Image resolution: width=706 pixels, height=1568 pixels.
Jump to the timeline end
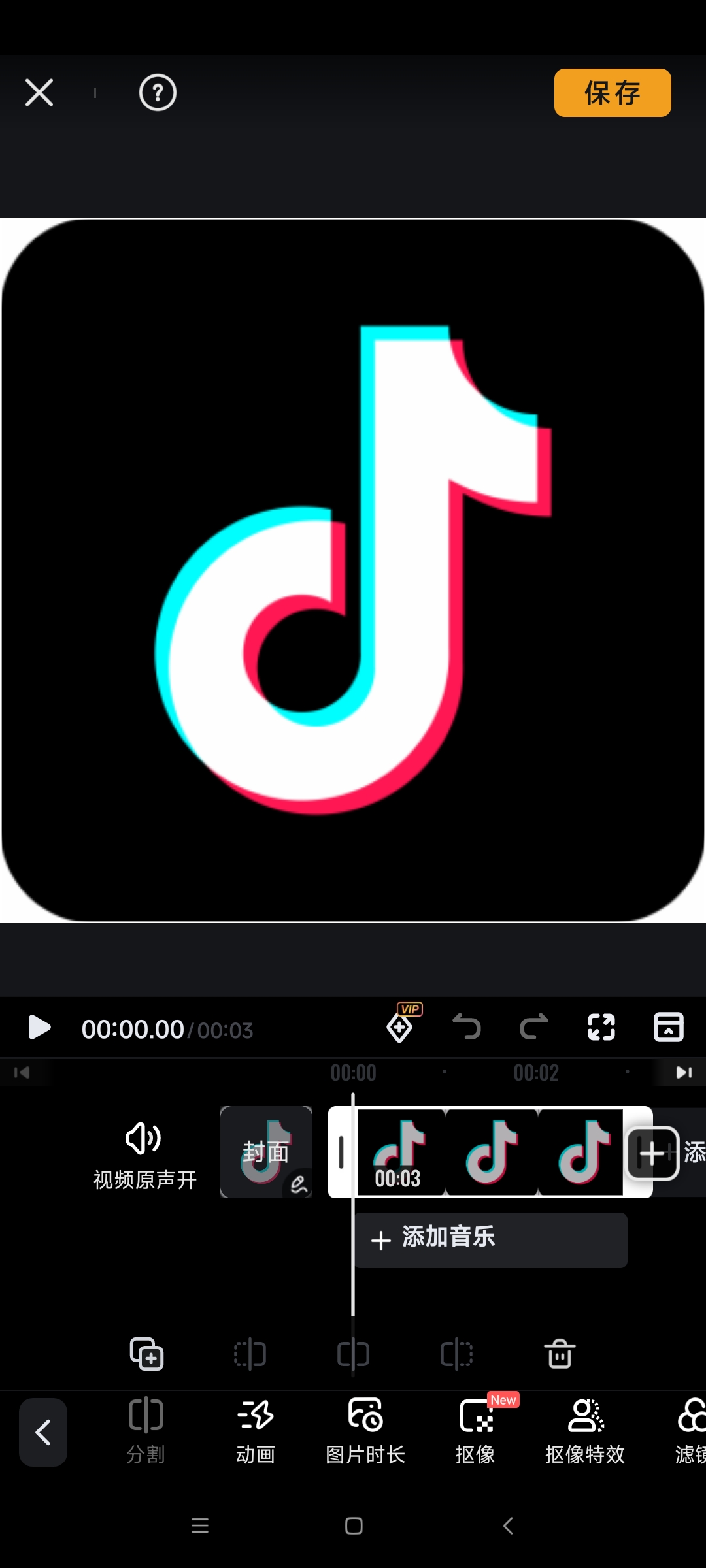click(684, 1072)
